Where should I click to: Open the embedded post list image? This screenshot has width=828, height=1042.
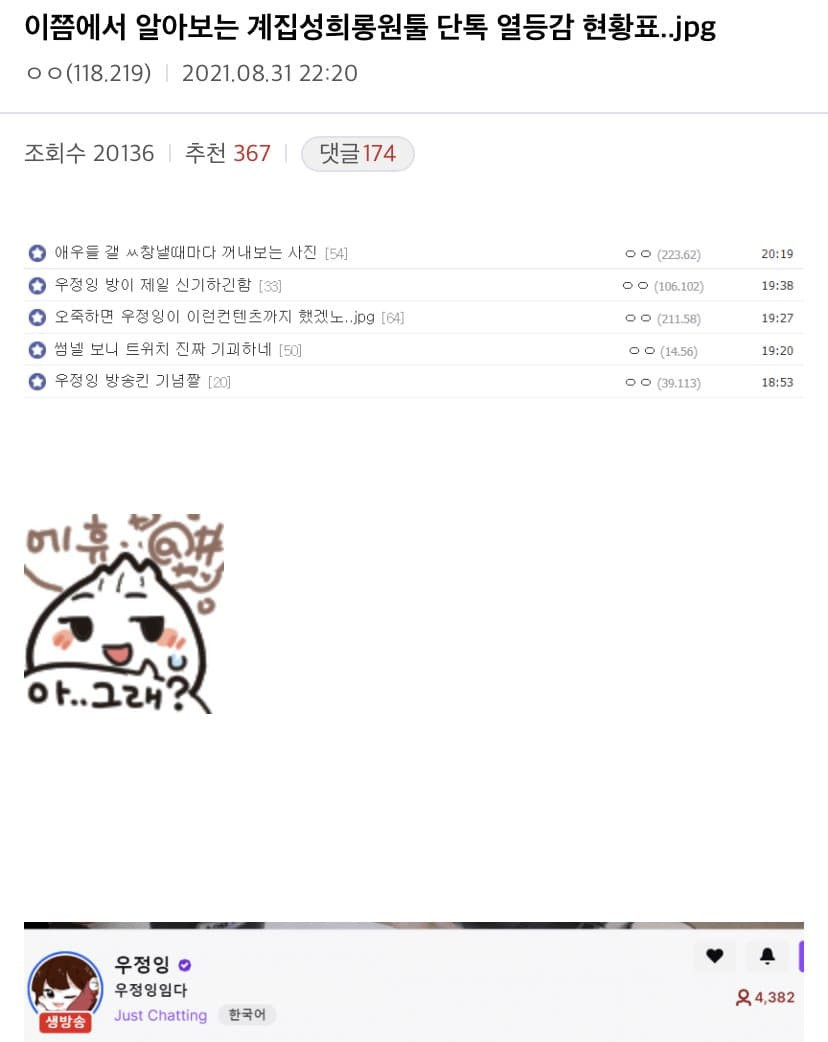413,317
